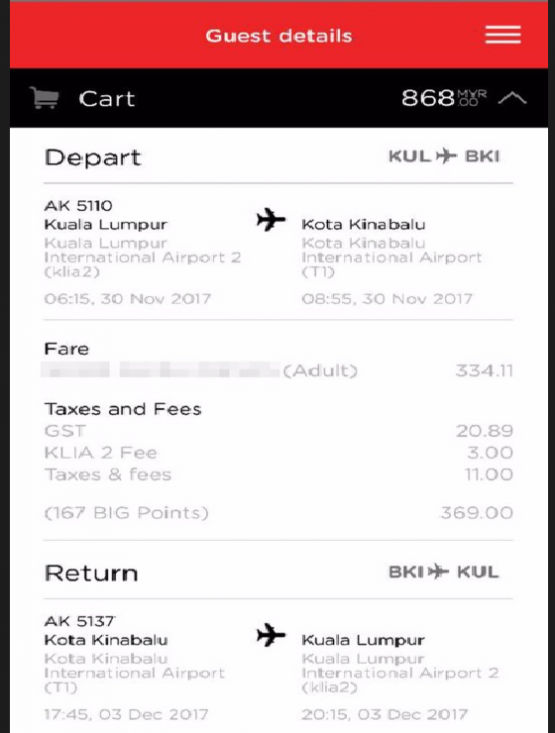Open the hamburger menu
The width and height of the screenshot is (555, 733).
click(503, 35)
